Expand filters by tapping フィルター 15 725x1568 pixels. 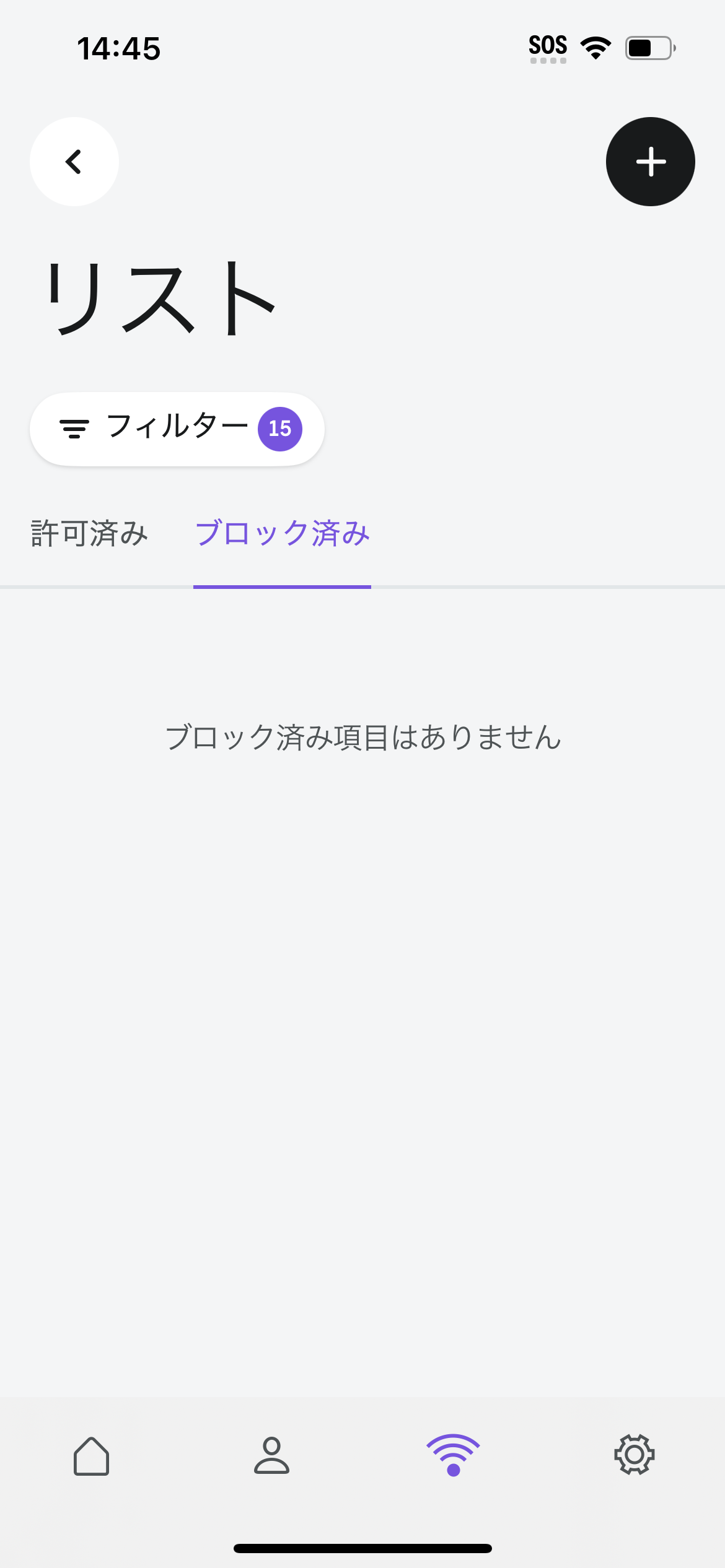click(177, 429)
